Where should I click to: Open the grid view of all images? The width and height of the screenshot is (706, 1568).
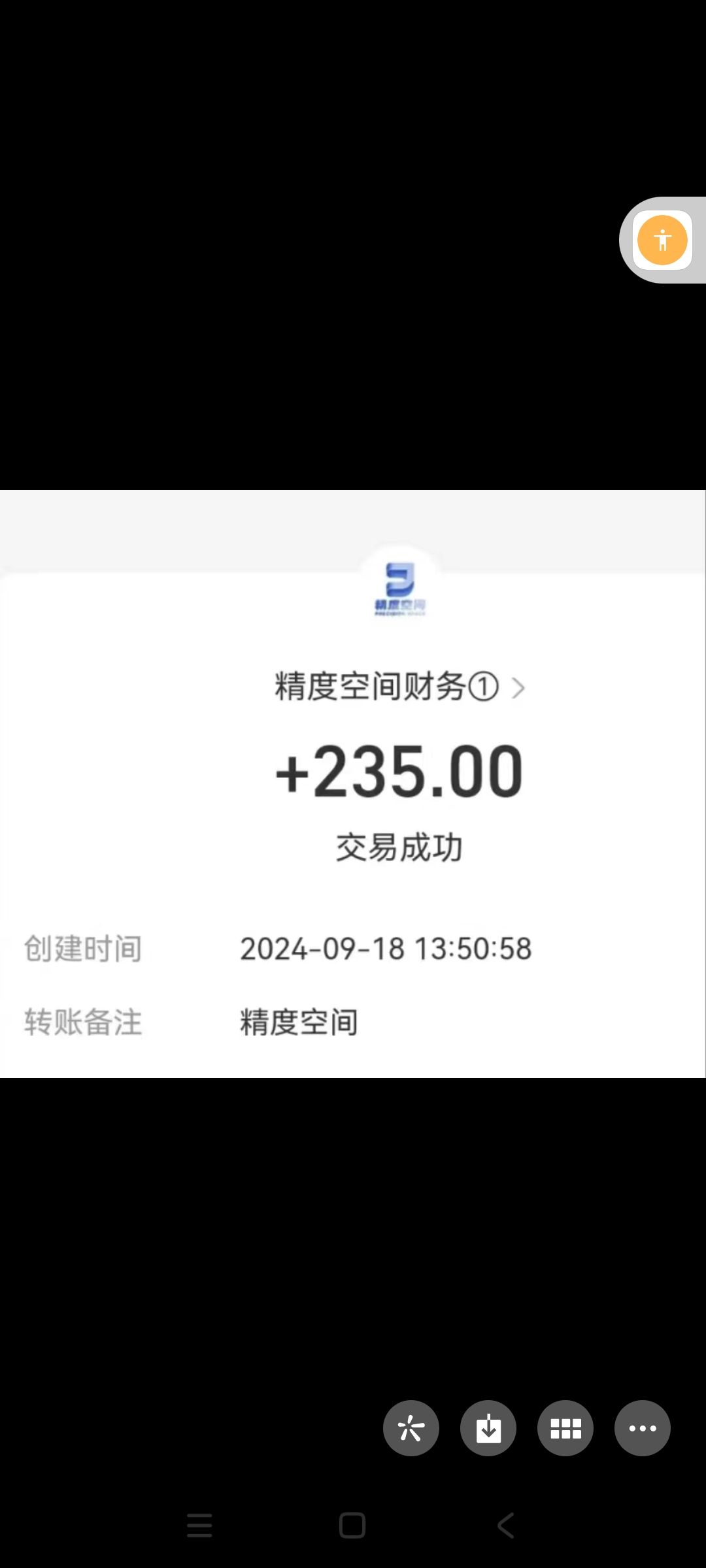tap(565, 1428)
